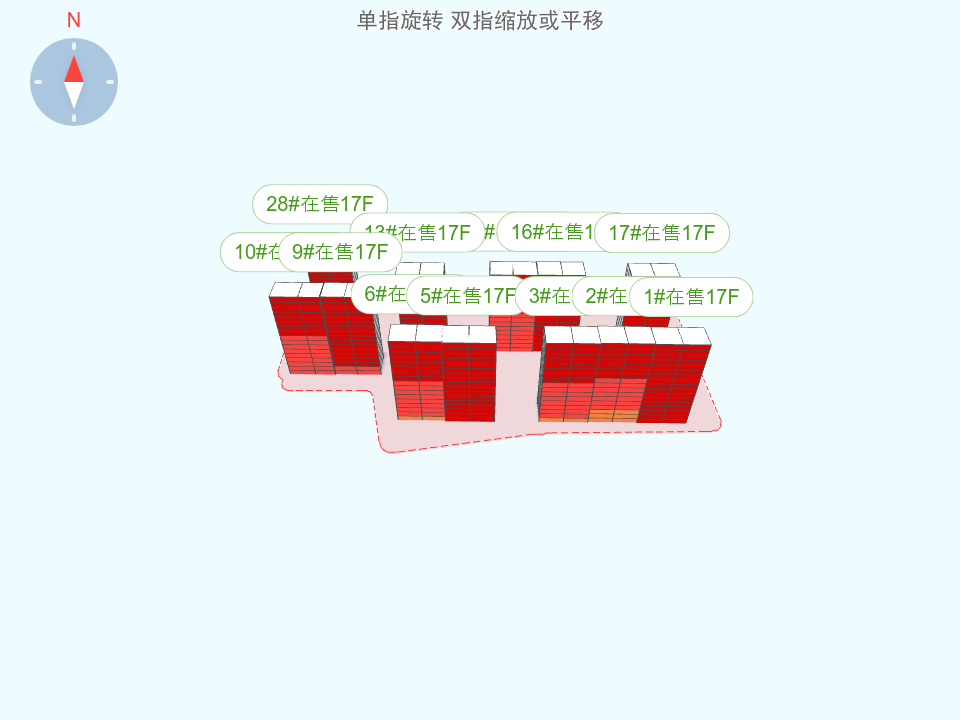Tap the 17#在售17F building label
This screenshot has width=960, height=720.
tap(662, 233)
